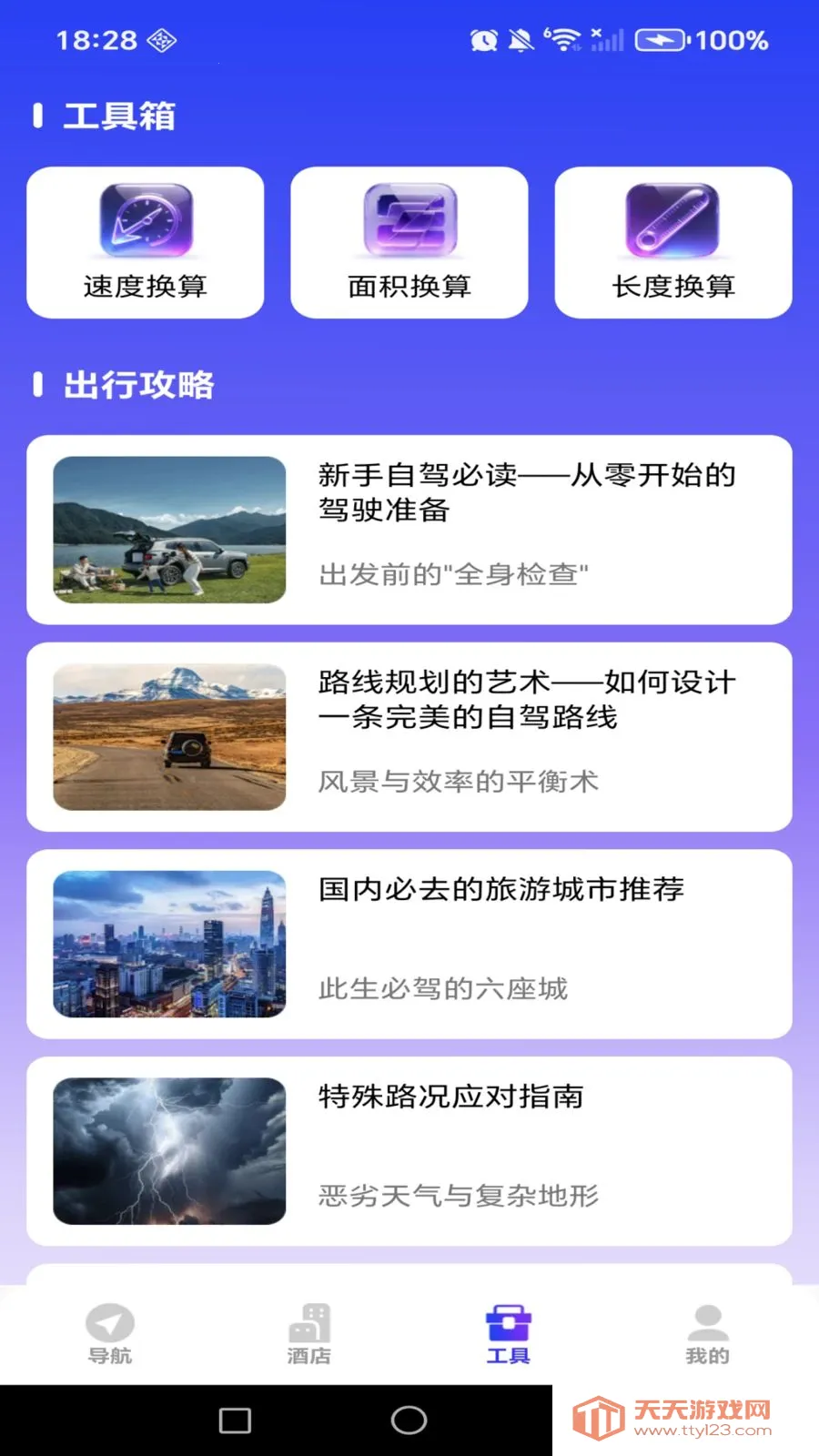The height and width of the screenshot is (1456, 819).
Task: Open the 工具 tools tab icon
Action: [x=510, y=1329]
